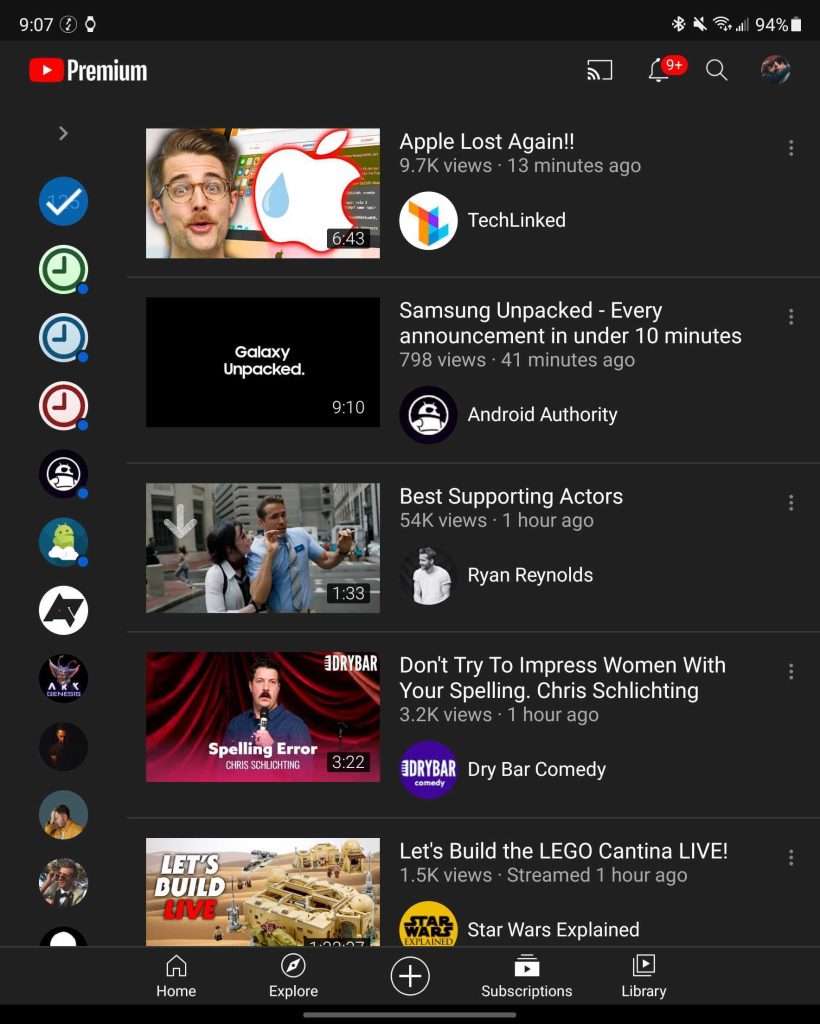Create new content with the plus button
820x1024 pixels.
[x=410, y=976]
